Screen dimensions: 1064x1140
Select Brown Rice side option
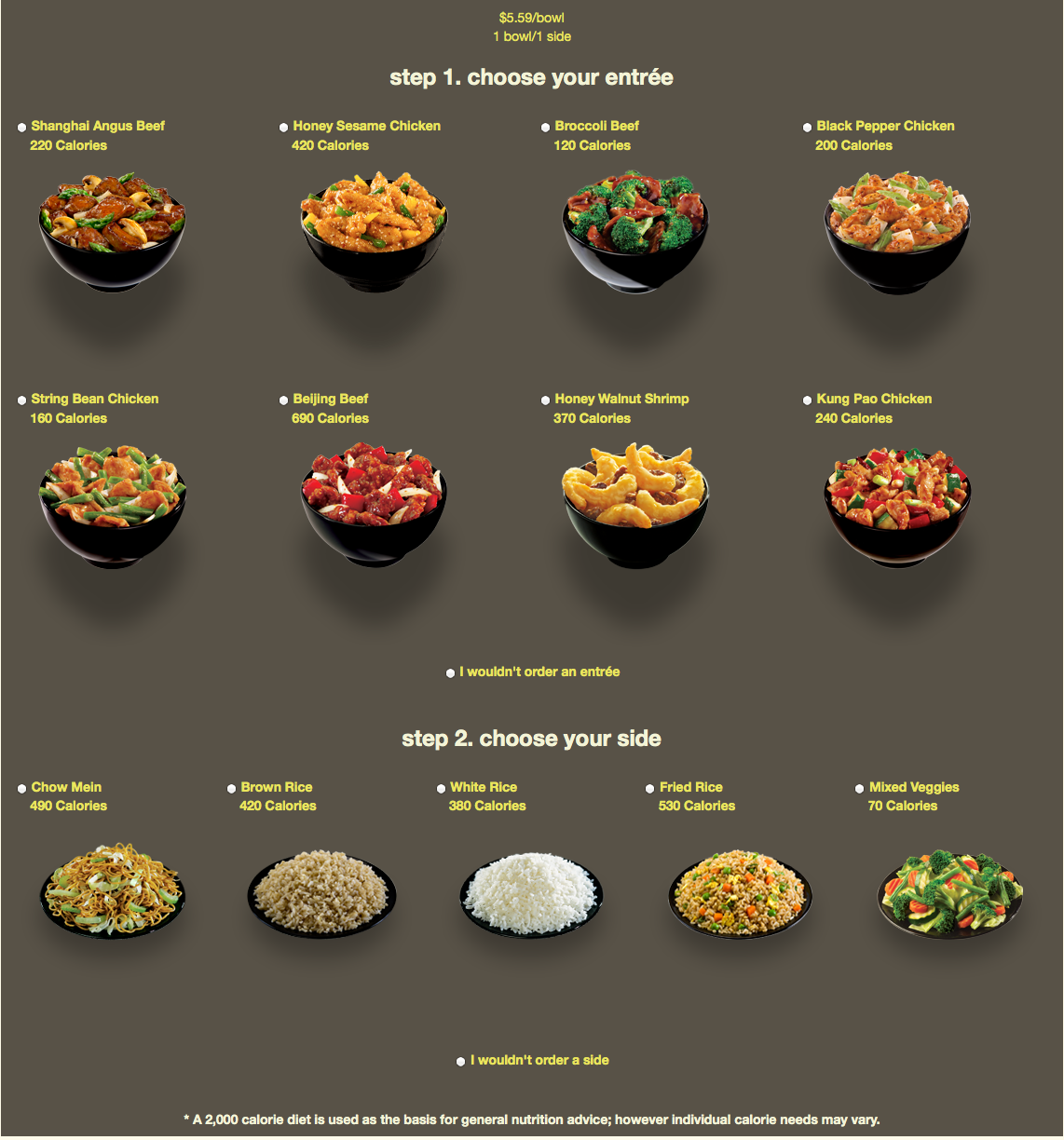pos(232,789)
